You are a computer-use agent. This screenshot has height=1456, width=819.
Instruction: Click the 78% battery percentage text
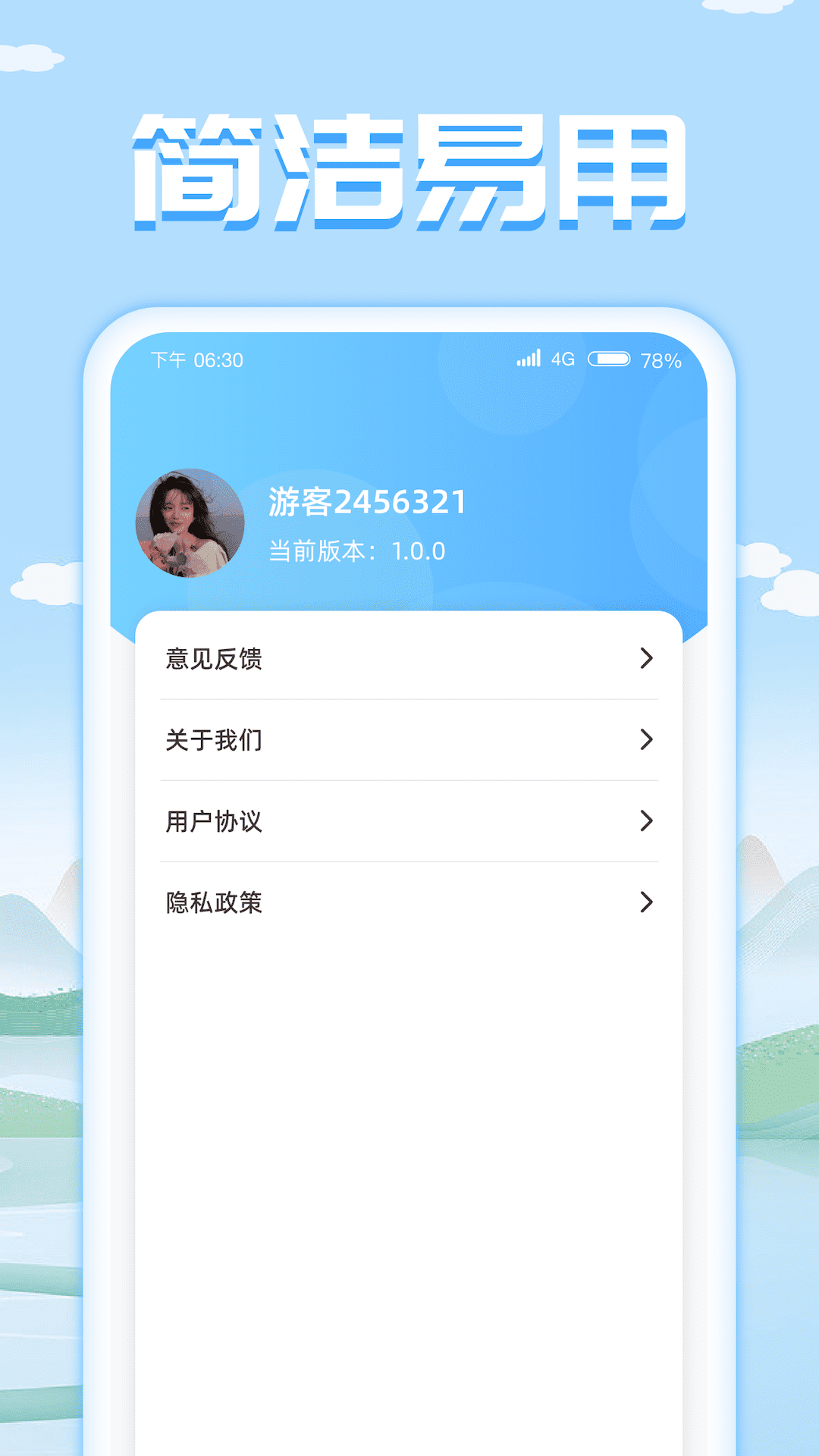tap(662, 360)
